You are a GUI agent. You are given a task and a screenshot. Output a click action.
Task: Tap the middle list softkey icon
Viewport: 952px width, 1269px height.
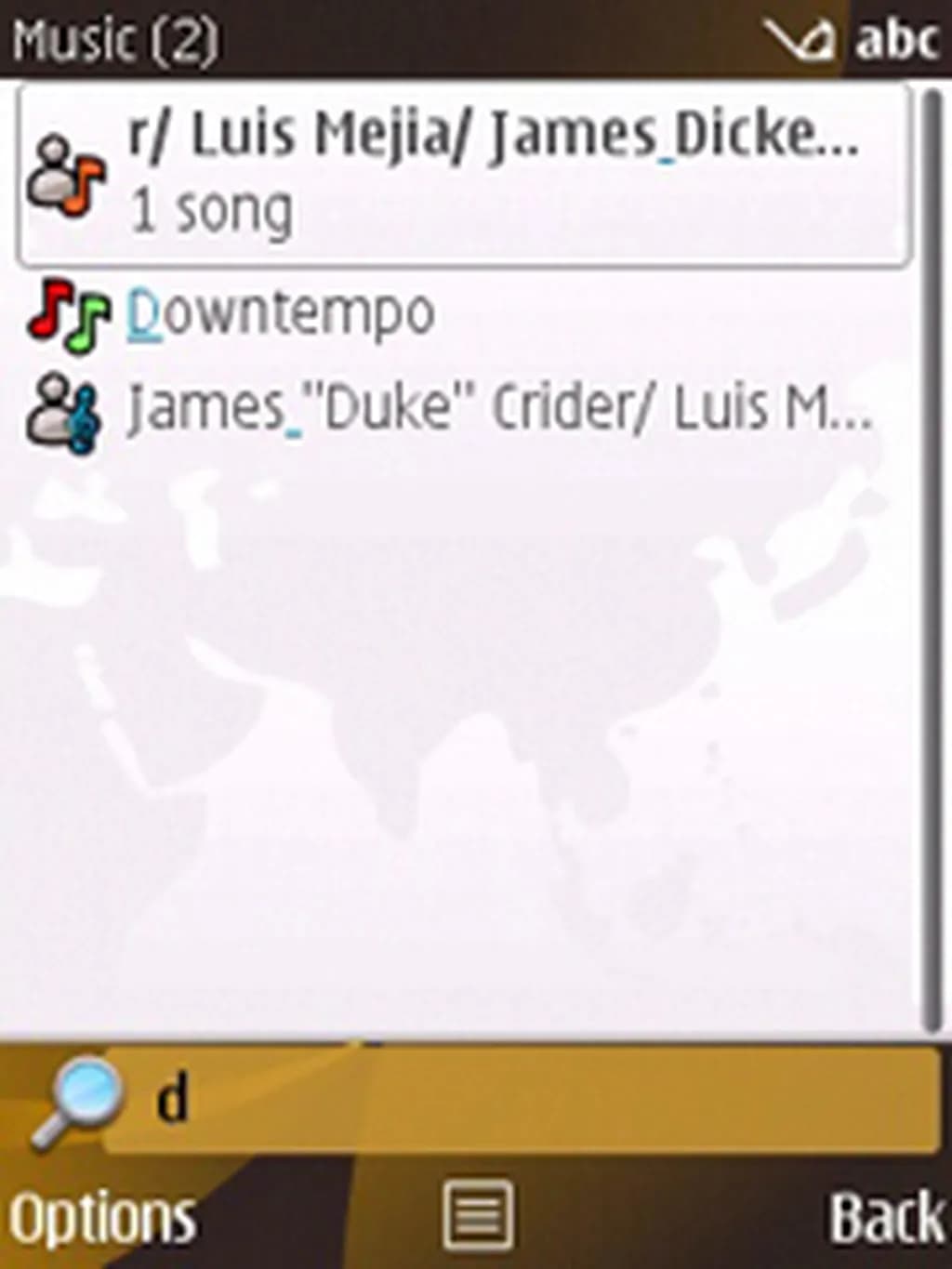477,1215
